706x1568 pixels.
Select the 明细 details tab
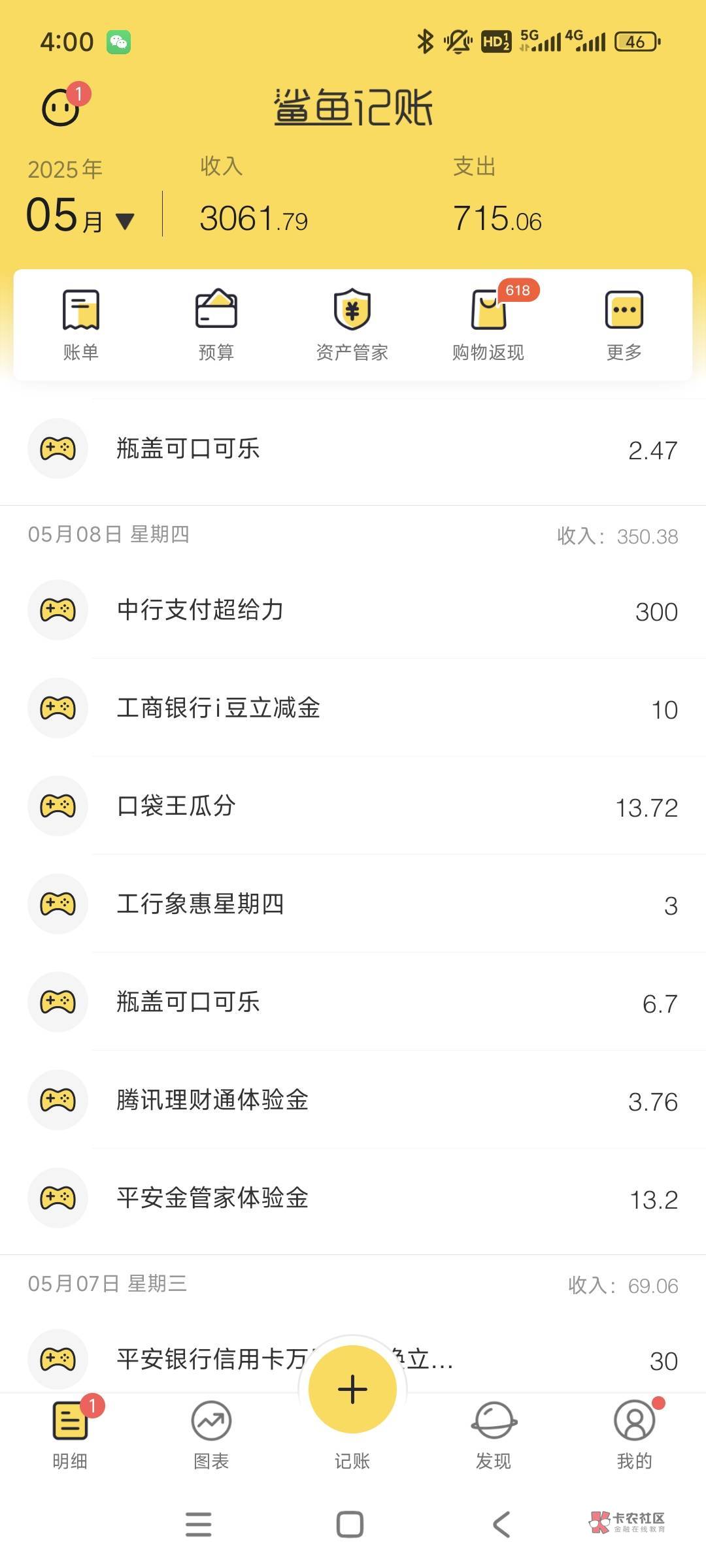coord(70,1435)
